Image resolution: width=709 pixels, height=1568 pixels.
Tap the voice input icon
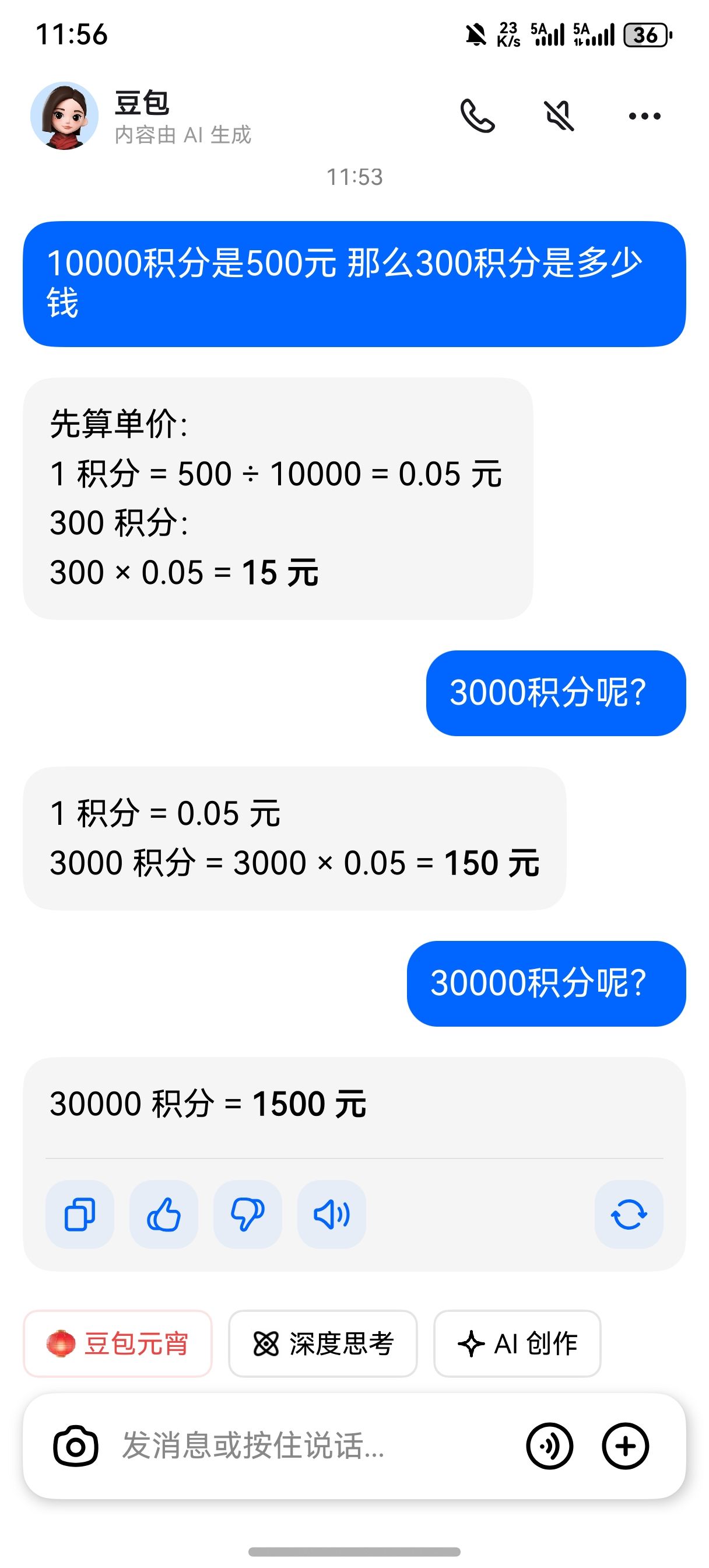pos(550,1445)
